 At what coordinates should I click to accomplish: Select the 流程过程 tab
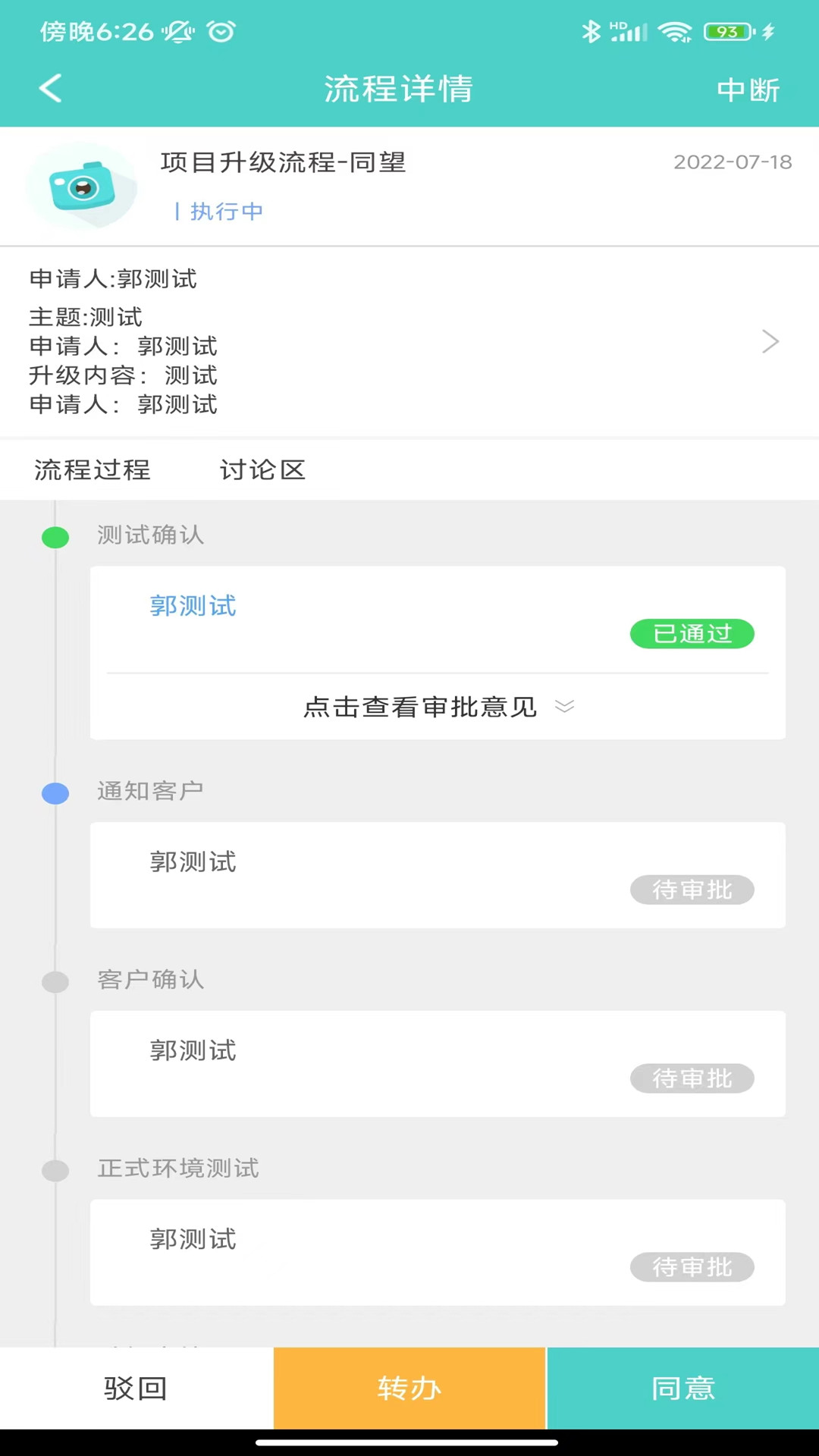93,470
